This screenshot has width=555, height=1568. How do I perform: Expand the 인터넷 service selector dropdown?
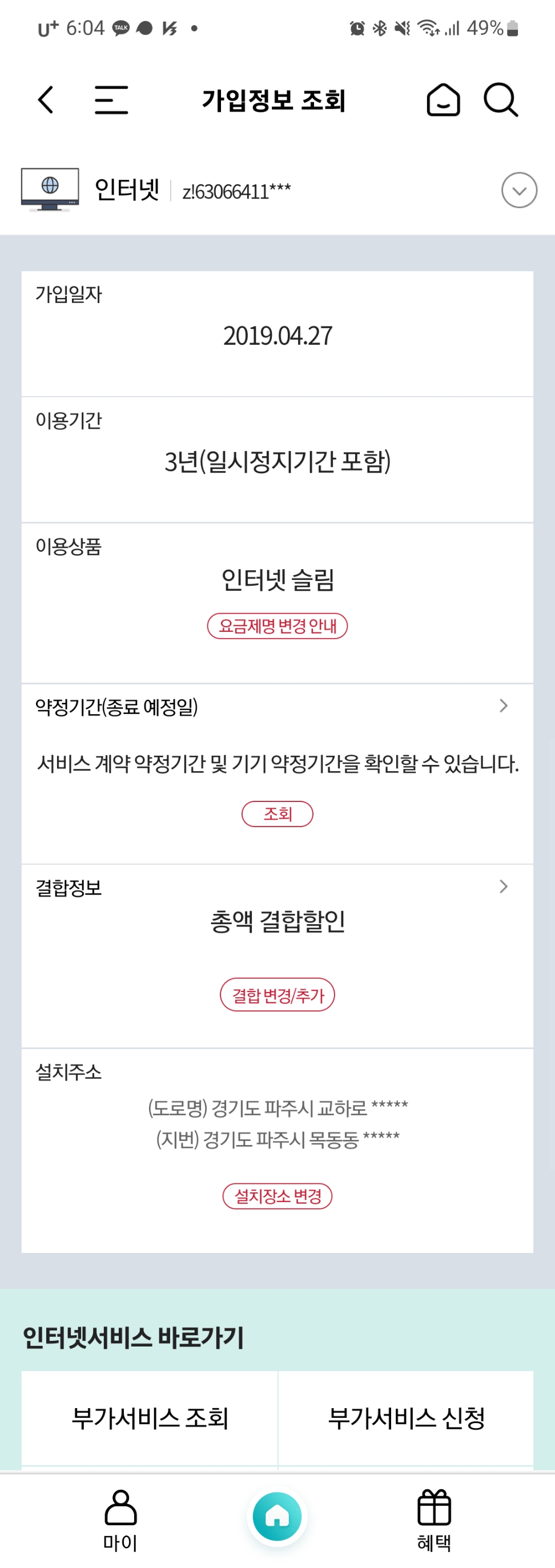pyautogui.click(x=519, y=191)
